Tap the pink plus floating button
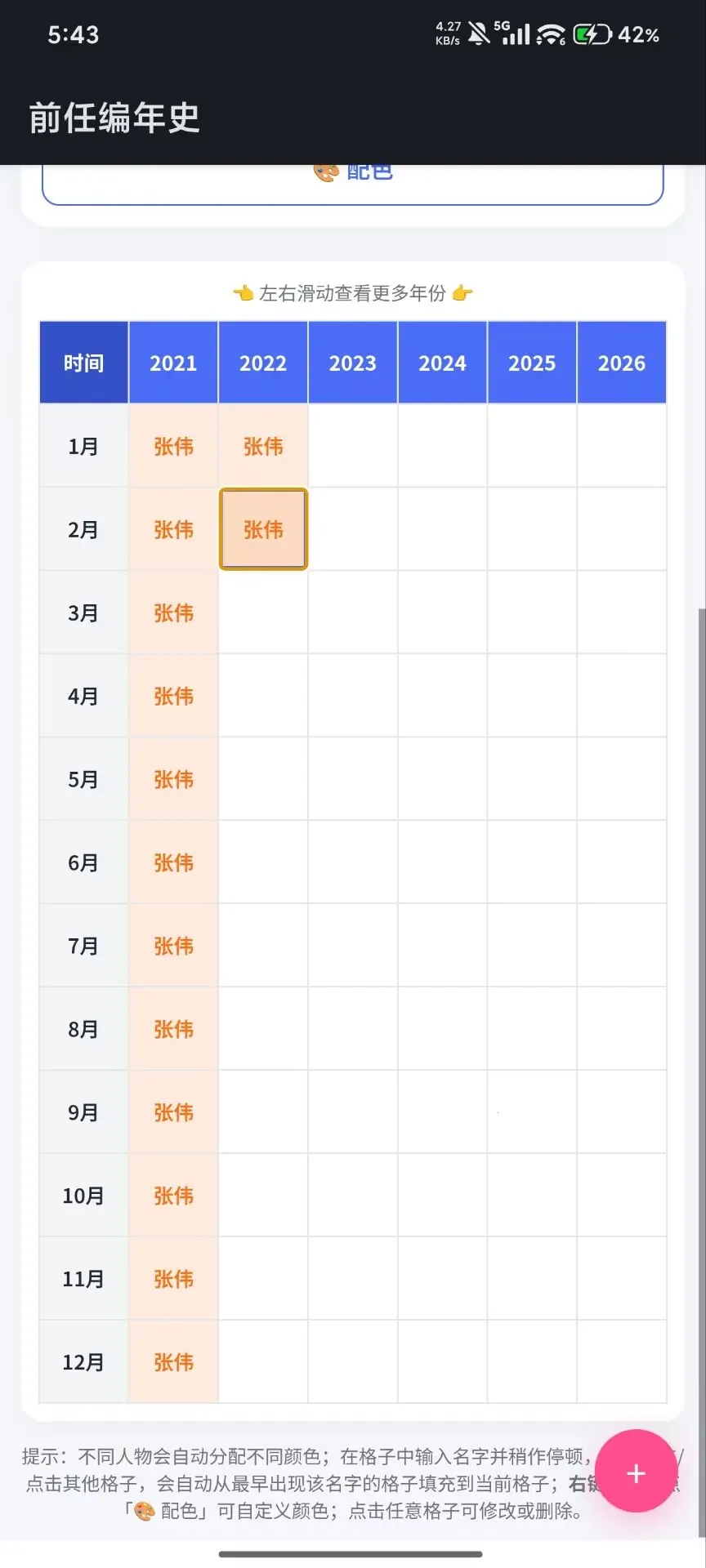Image resolution: width=706 pixels, height=1568 pixels. [636, 1472]
